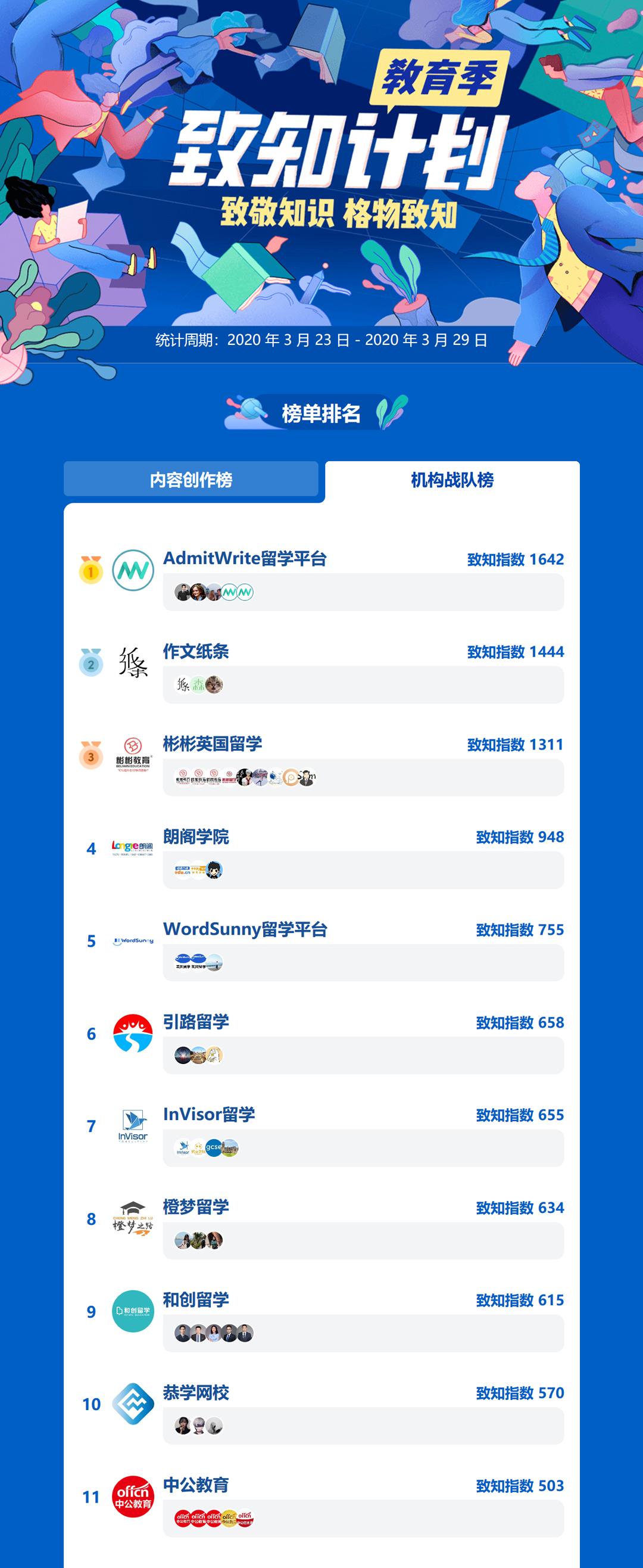View the 中公教育 team

196,1485
